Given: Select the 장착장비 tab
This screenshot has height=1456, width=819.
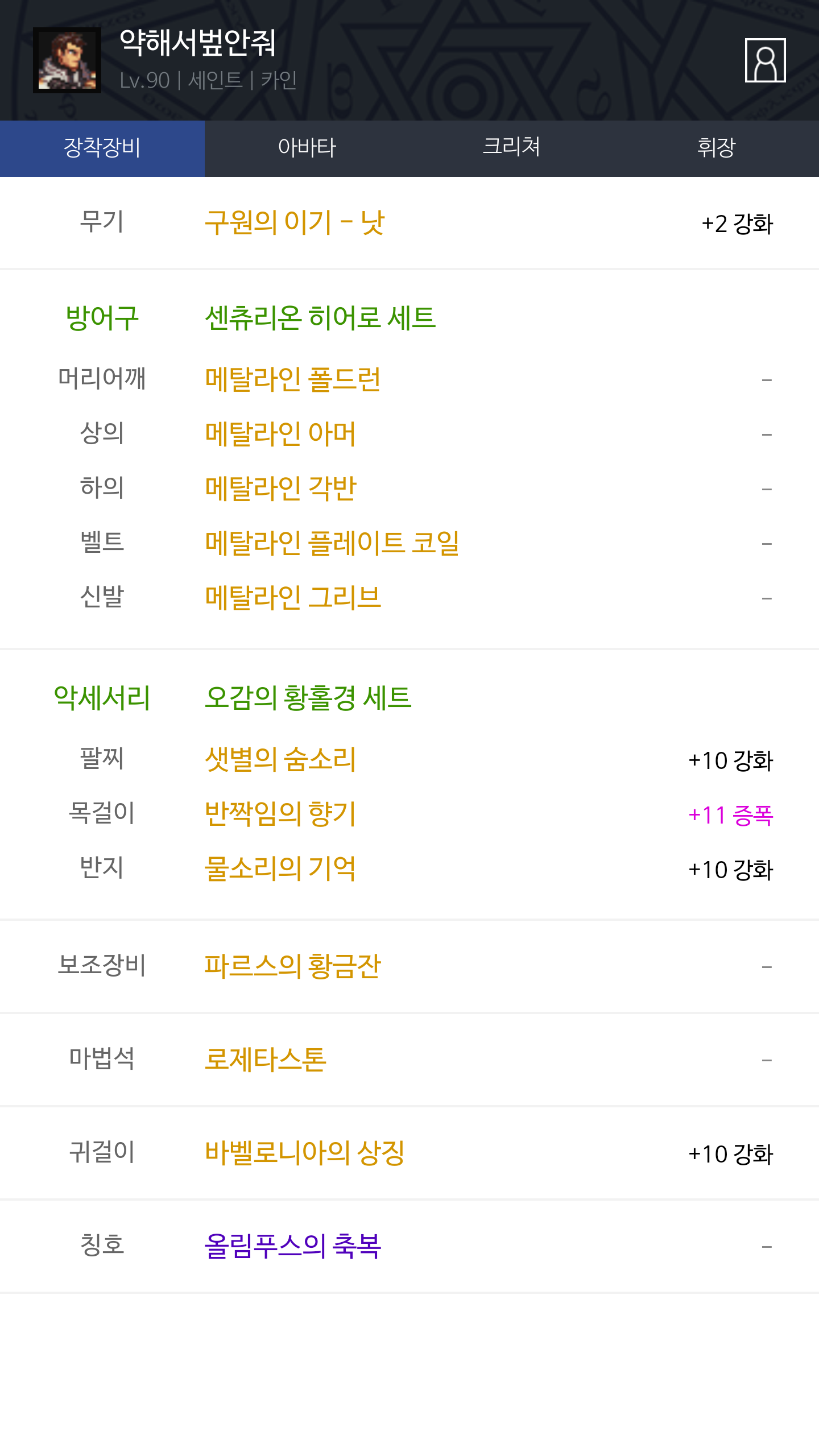Looking at the screenshot, I should click(102, 148).
